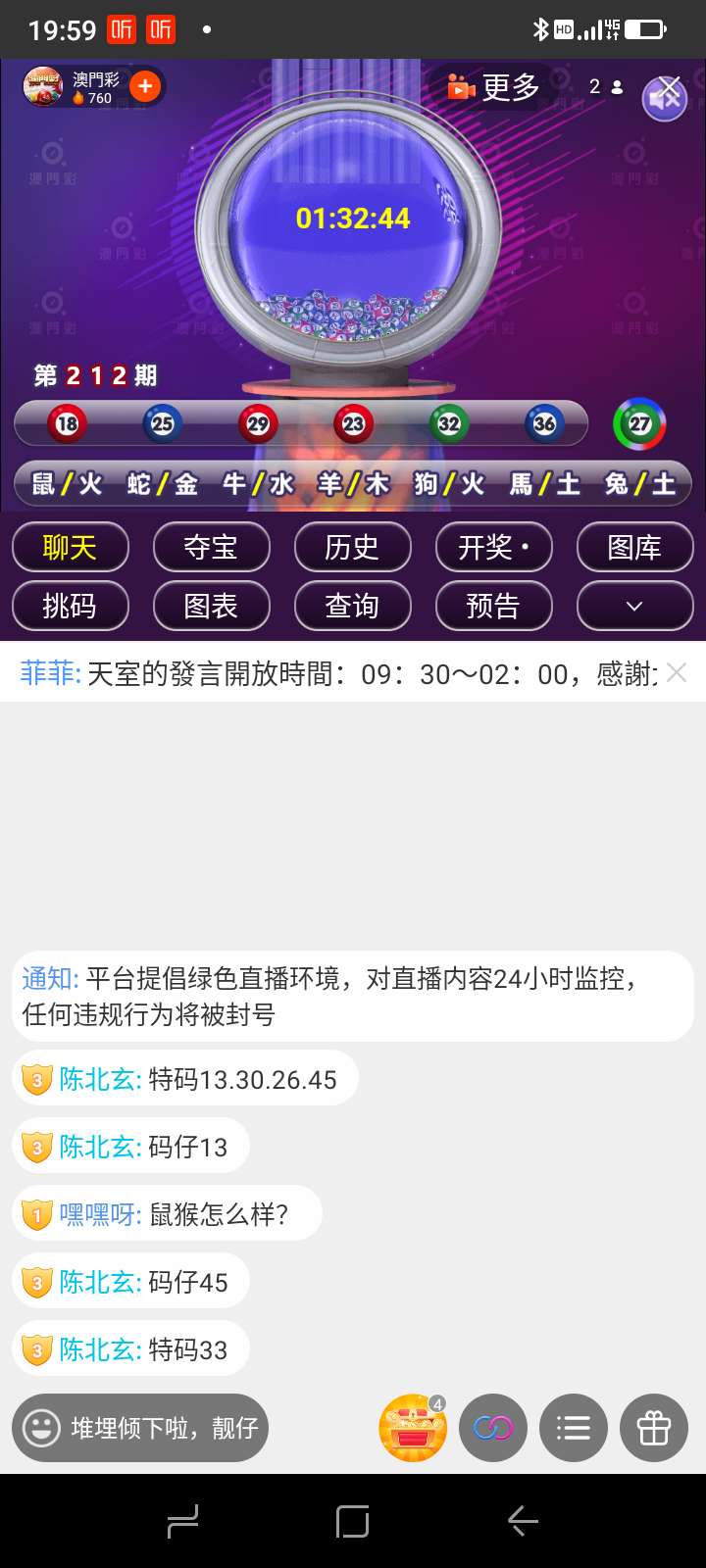Open the list menu icon

(x=574, y=1428)
